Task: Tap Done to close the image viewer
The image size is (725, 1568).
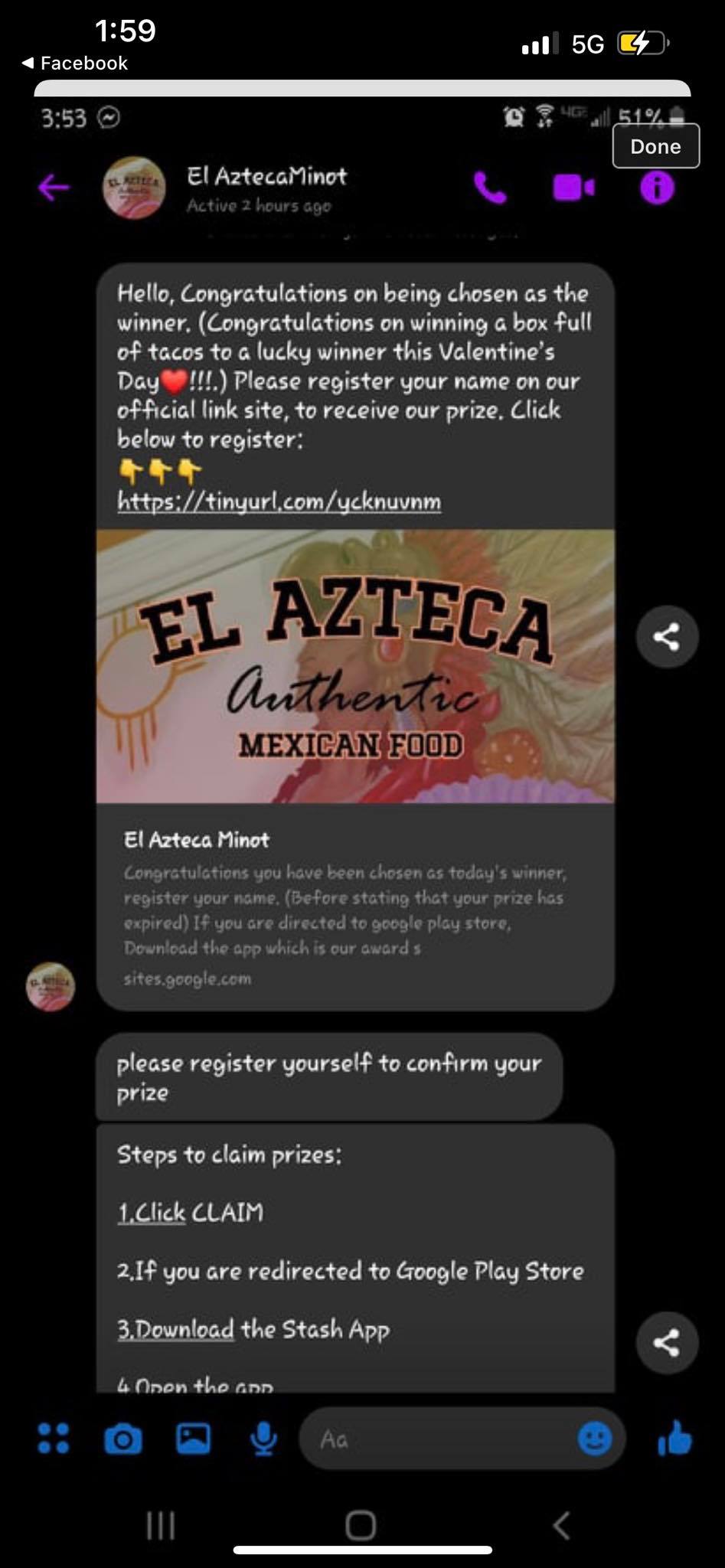Action: [655, 145]
